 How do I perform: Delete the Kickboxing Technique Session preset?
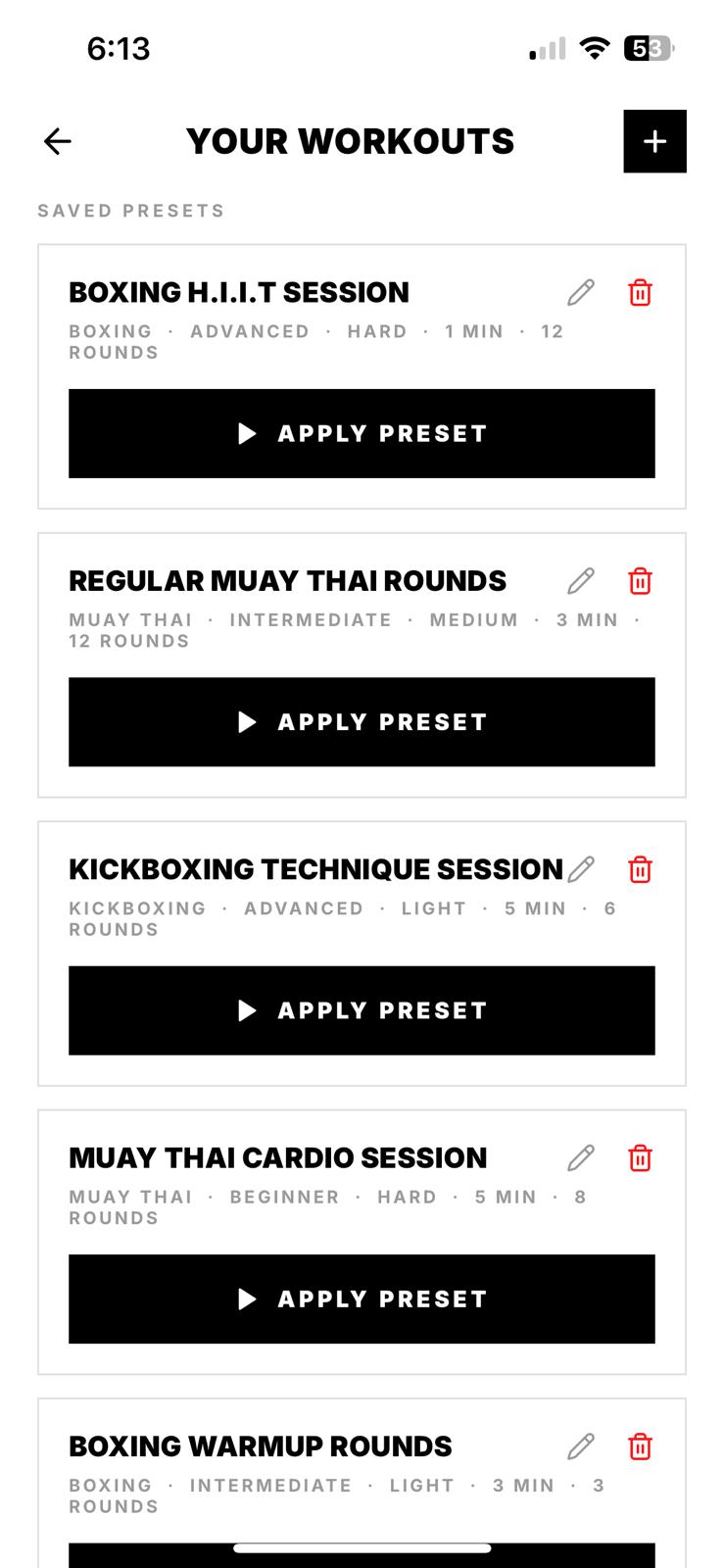[x=640, y=869]
